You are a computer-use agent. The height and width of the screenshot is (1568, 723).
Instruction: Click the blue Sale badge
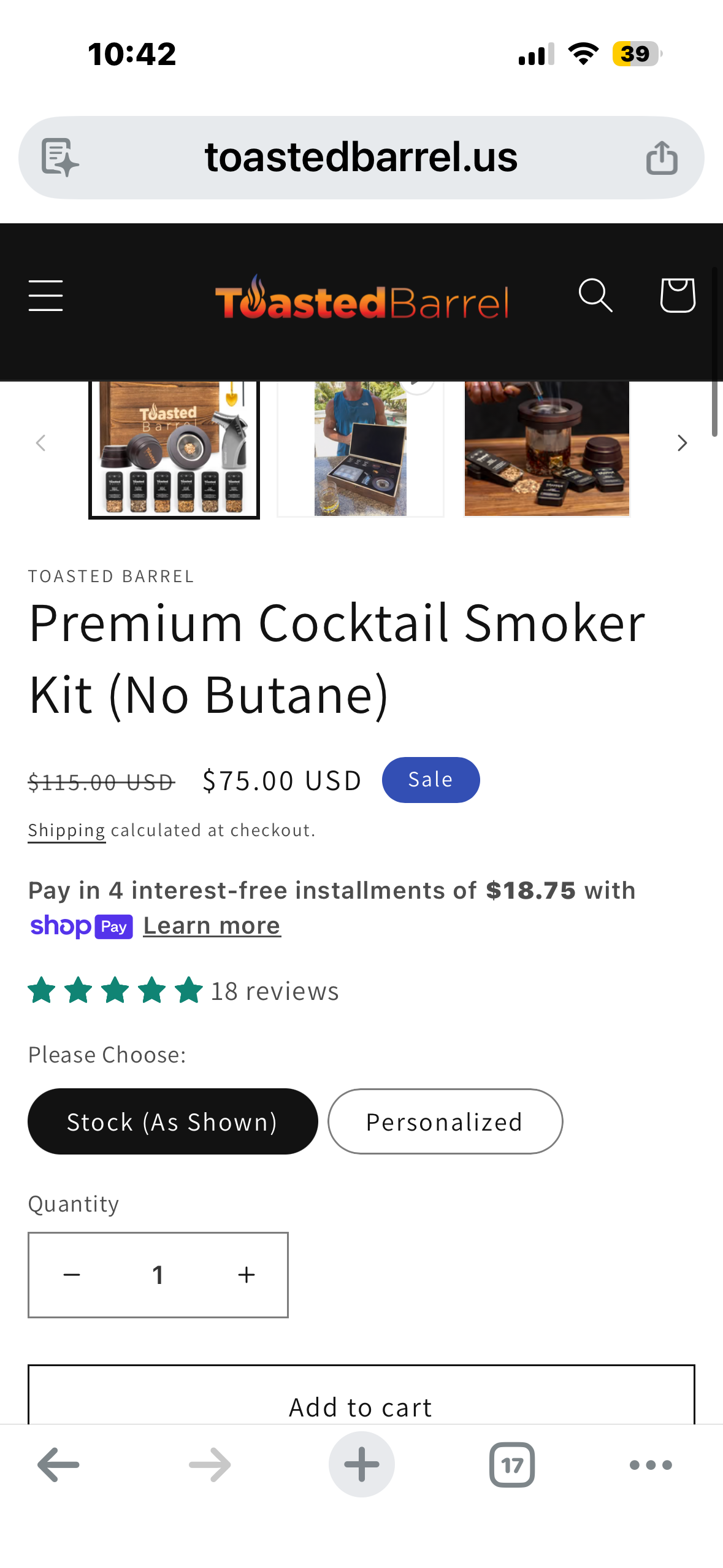click(430, 779)
